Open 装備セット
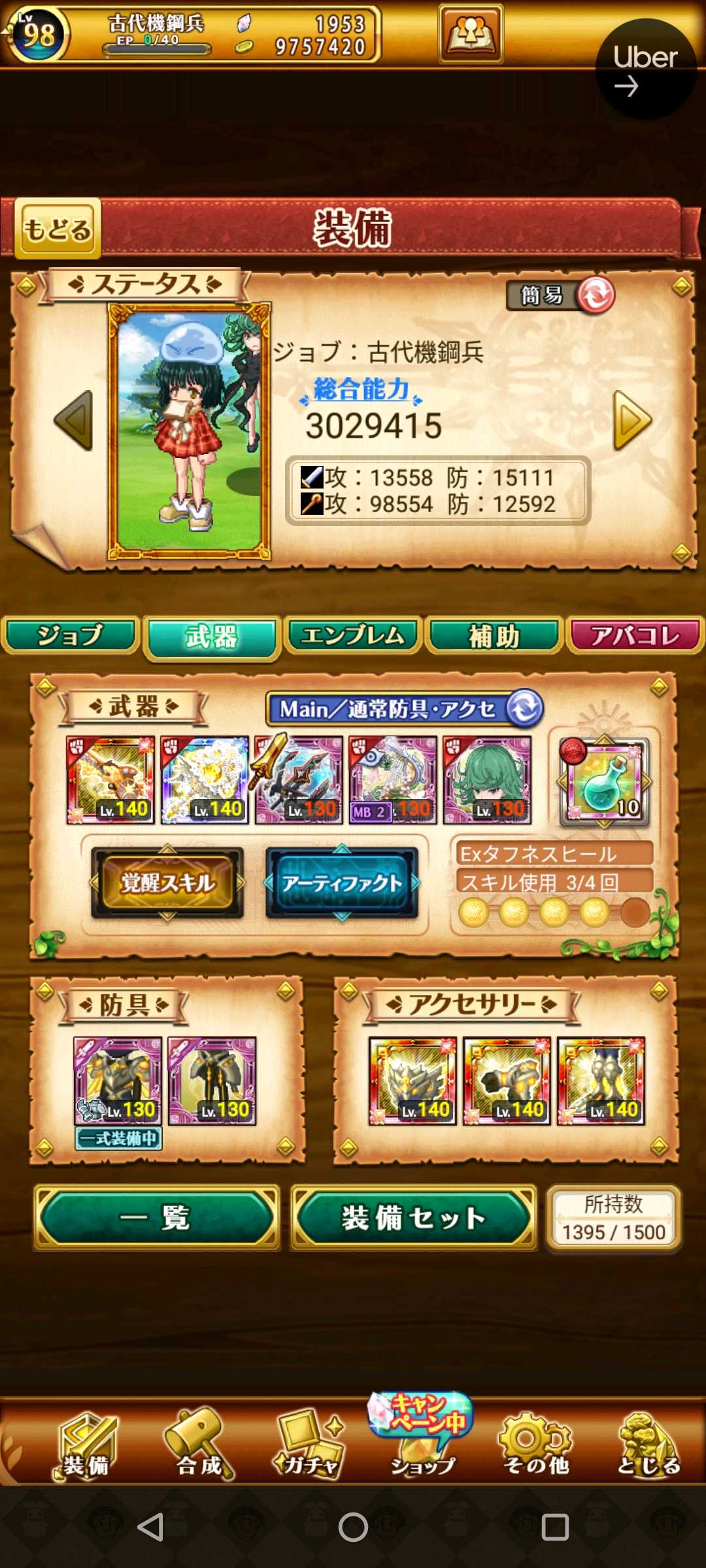The width and height of the screenshot is (706, 1568). click(x=413, y=1218)
